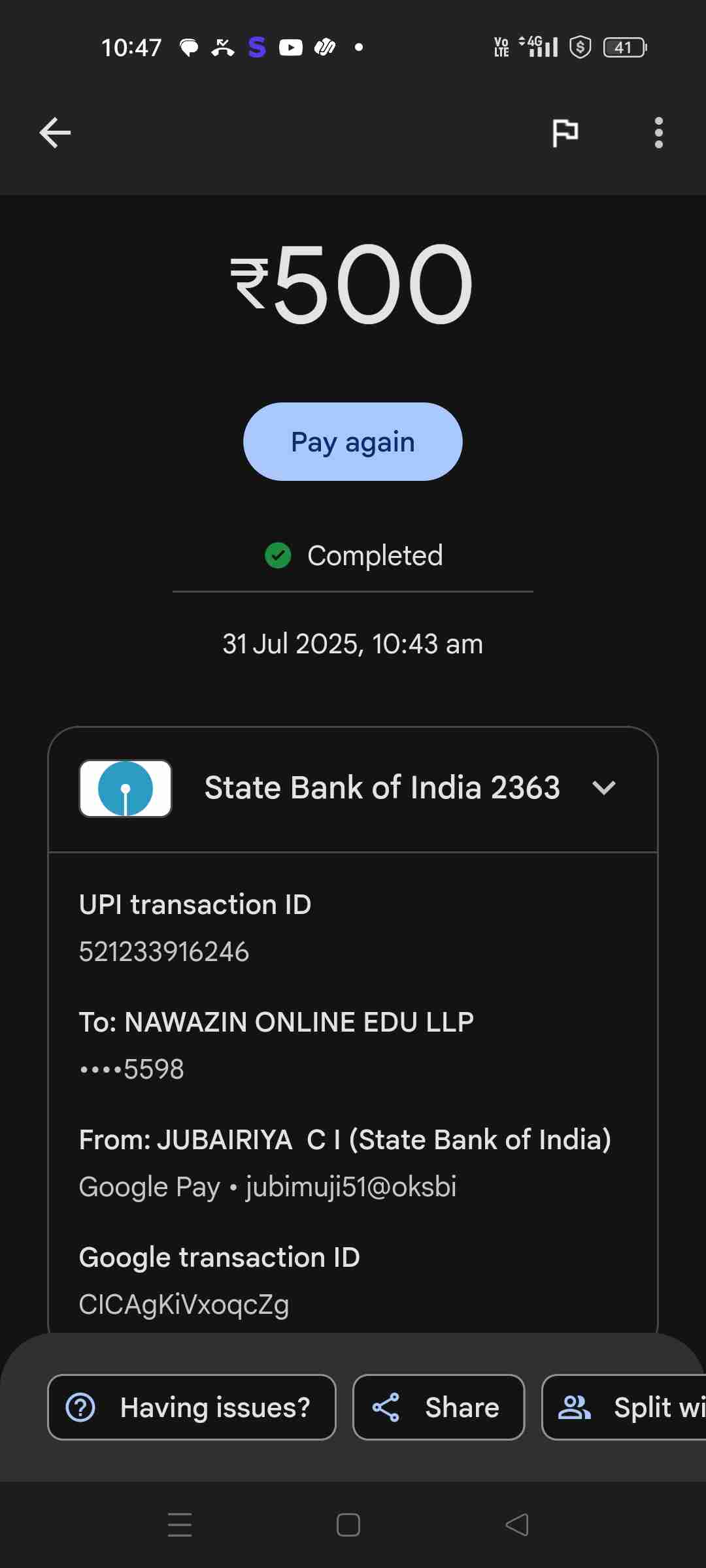Share this transaction receipt
The height and width of the screenshot is (1568, 706).
point(438,1407)
